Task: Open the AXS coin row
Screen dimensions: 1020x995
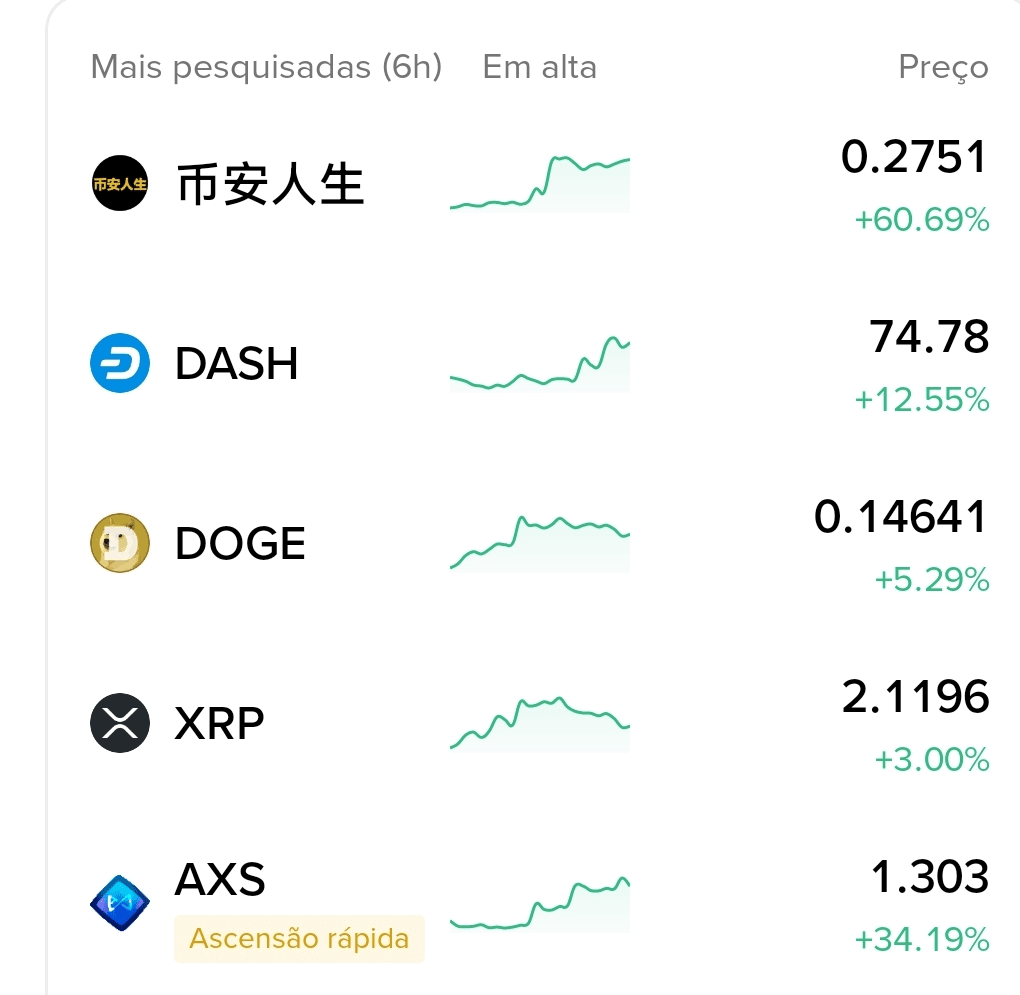Action: click(221, 881)
